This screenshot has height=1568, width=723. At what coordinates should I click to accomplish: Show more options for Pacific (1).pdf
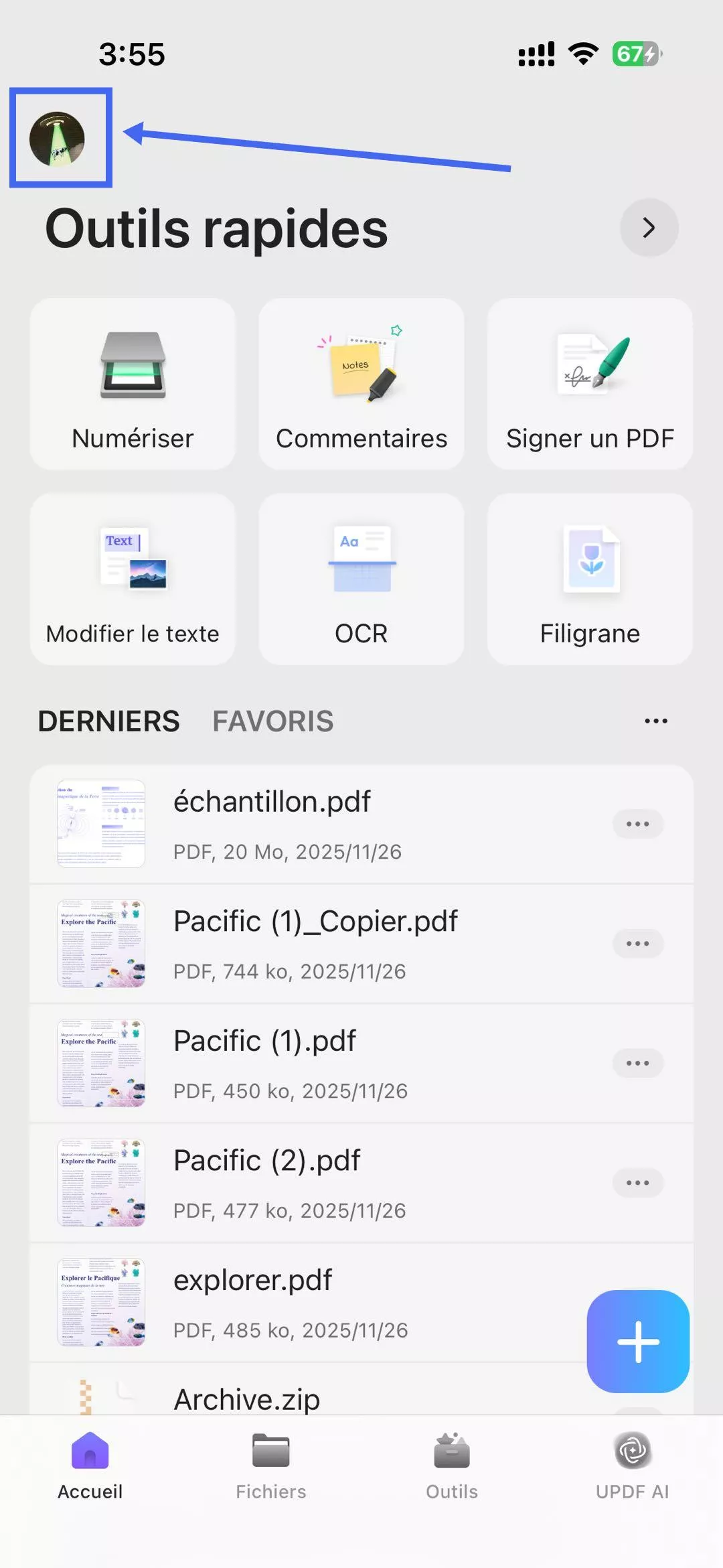(x=637, y=1063)
